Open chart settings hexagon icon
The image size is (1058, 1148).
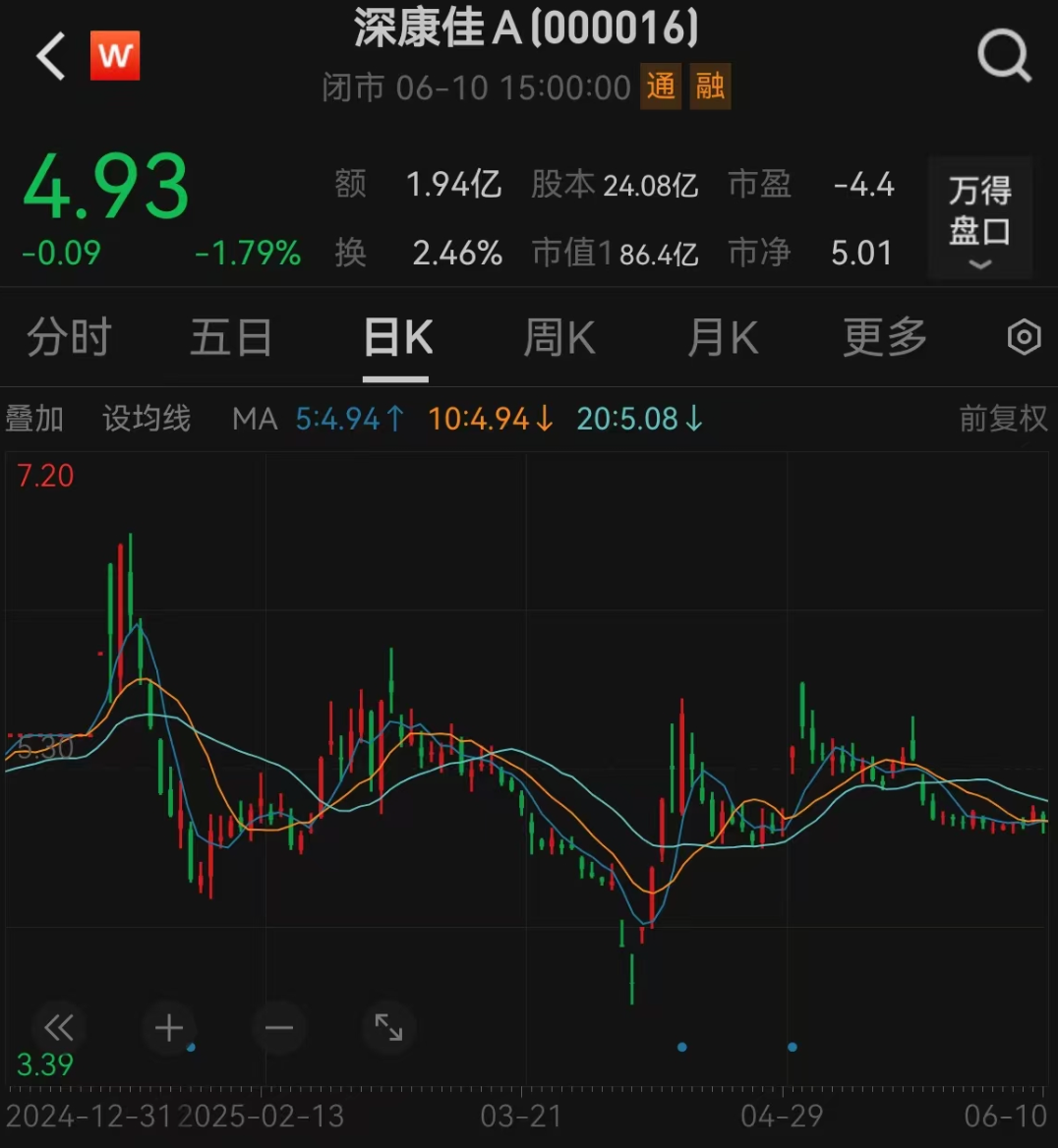tap(1024, 338)
